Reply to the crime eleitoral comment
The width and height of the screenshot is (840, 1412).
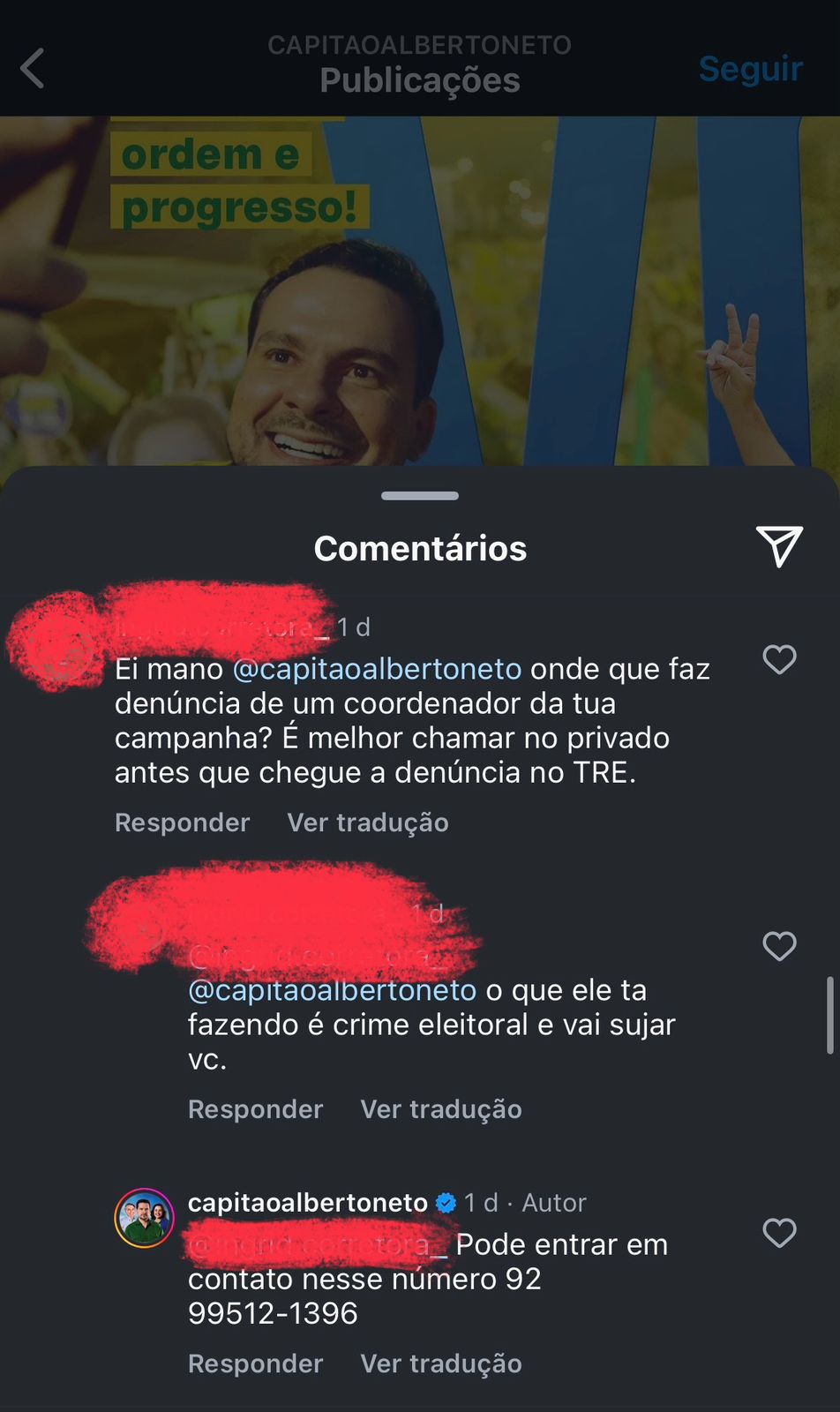point(255,1109)
